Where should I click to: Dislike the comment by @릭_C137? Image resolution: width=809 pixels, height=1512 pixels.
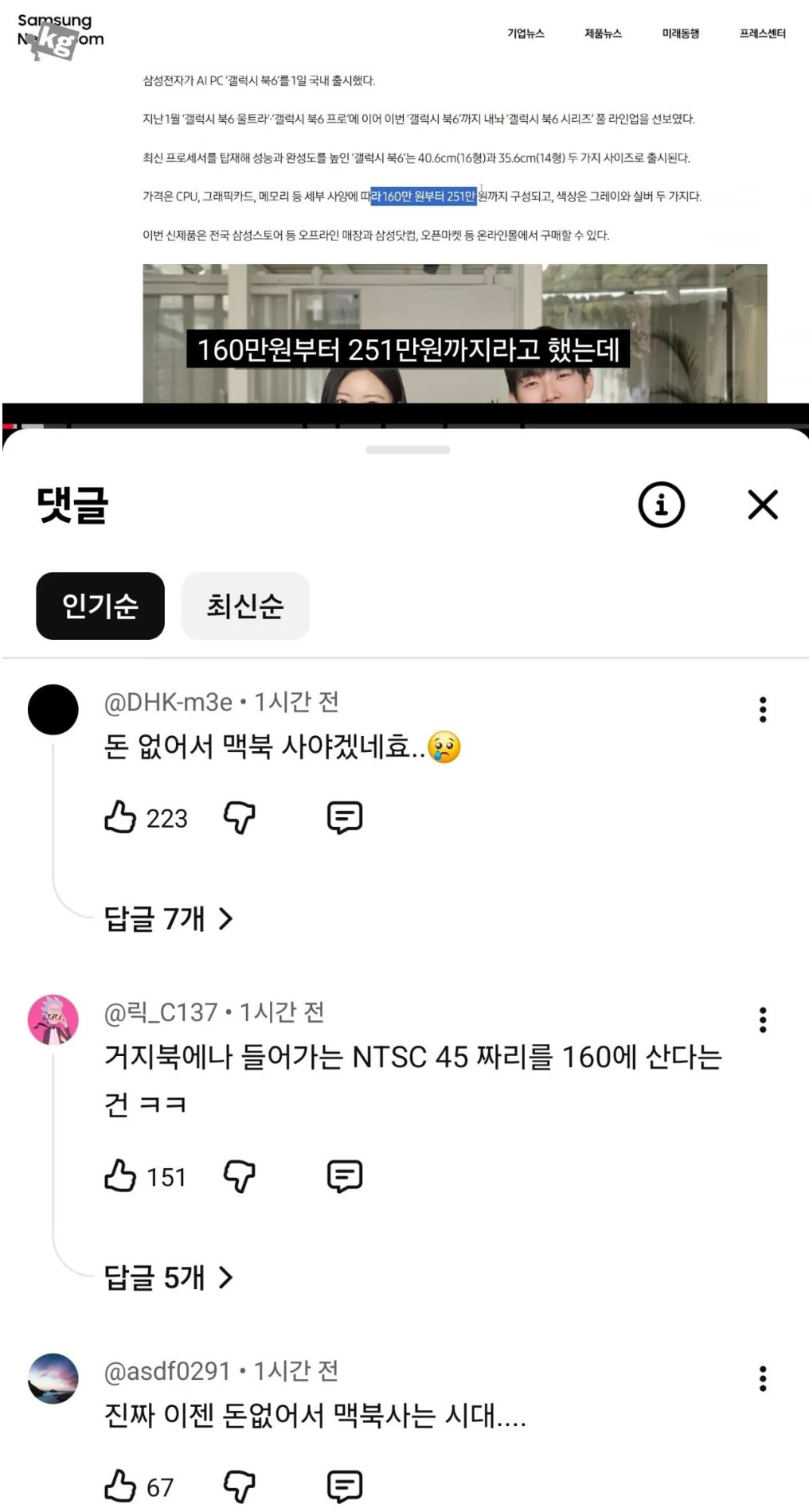pyautogui.click(x=239, y=1175)
